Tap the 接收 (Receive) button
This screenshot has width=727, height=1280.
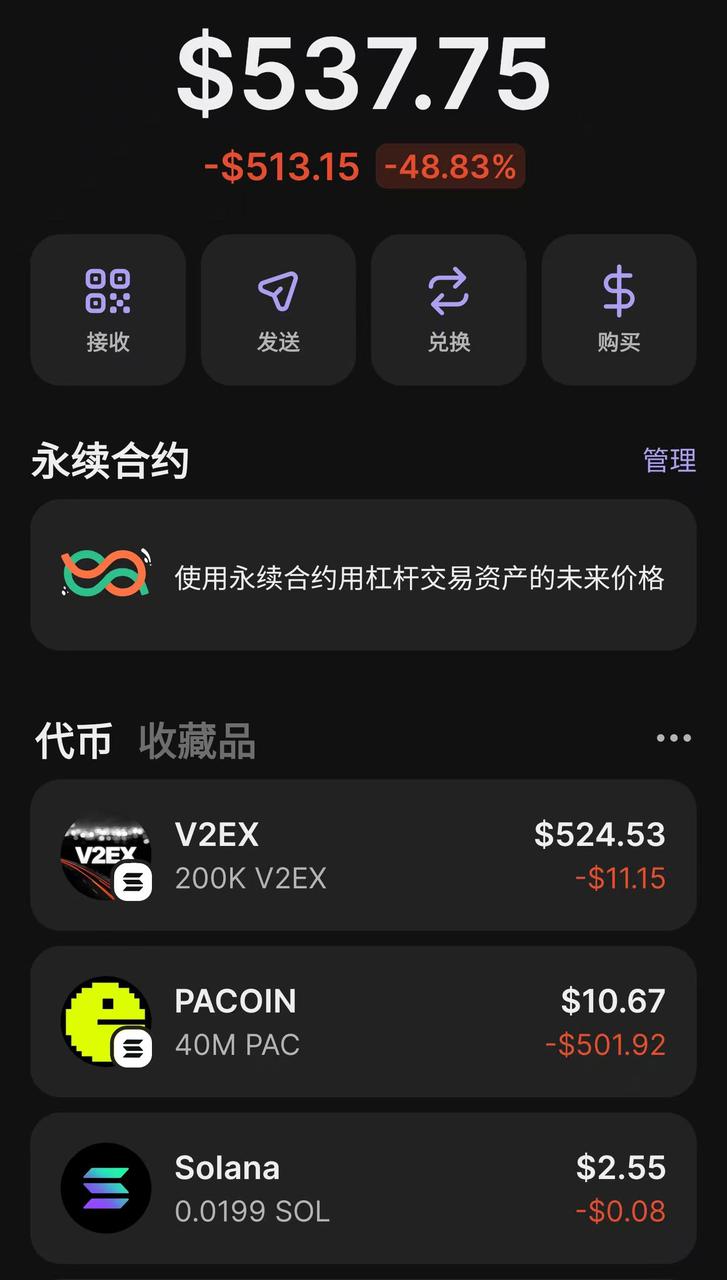pyautogui.click(x=108, y=310)
